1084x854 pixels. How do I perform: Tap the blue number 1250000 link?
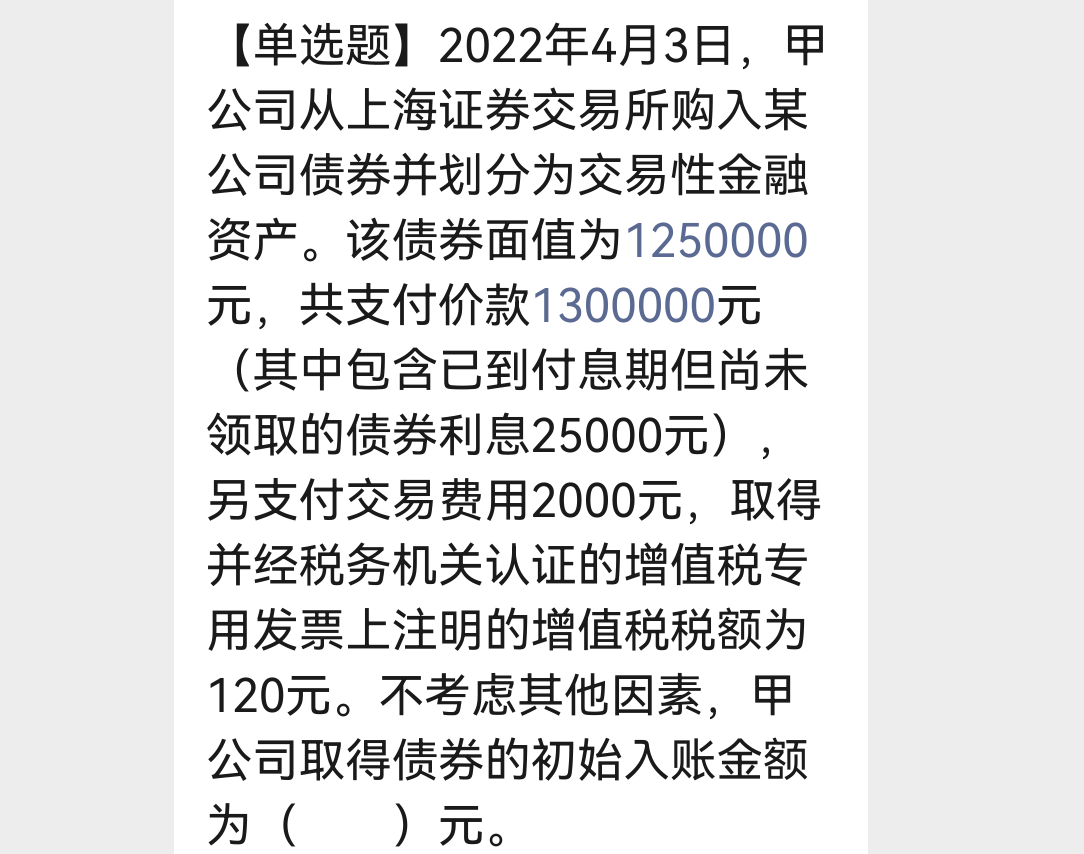(716, 243)
